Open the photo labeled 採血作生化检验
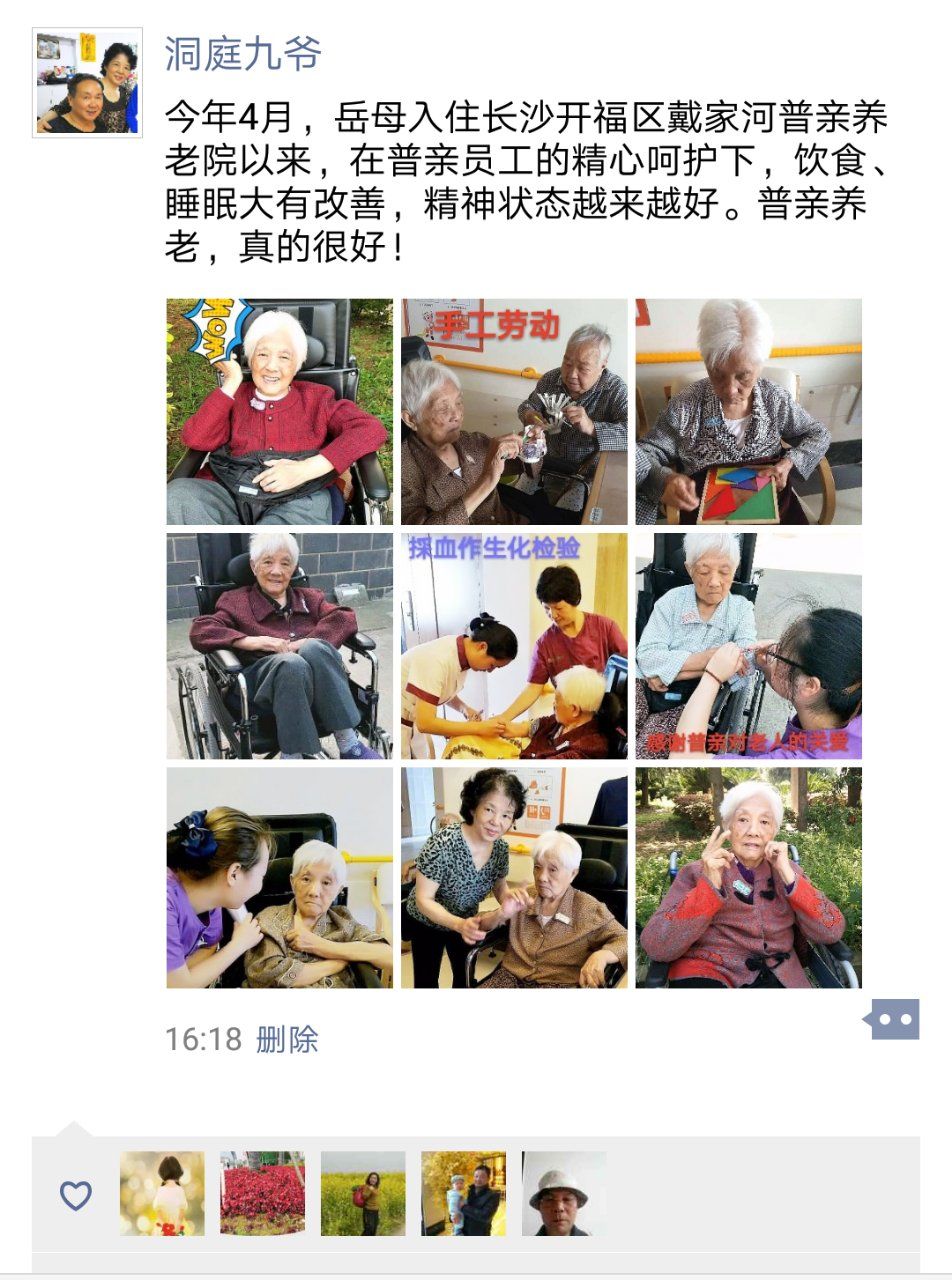 [514, 645]
